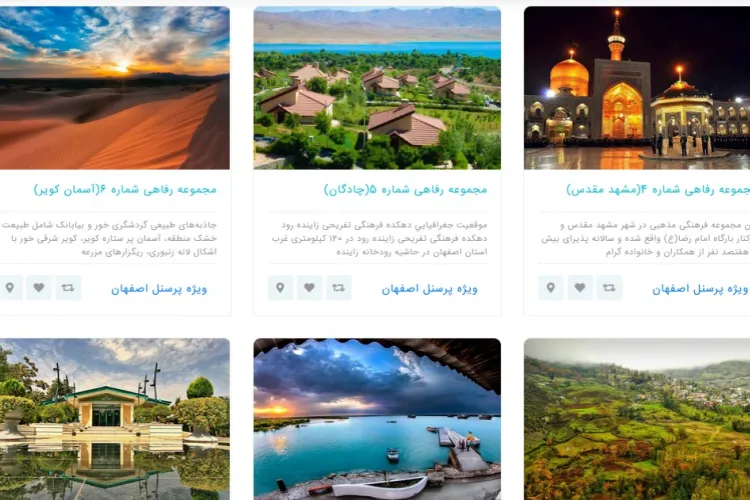Open the مشهد مقدس shrine photo

click(x=637, y=88)
